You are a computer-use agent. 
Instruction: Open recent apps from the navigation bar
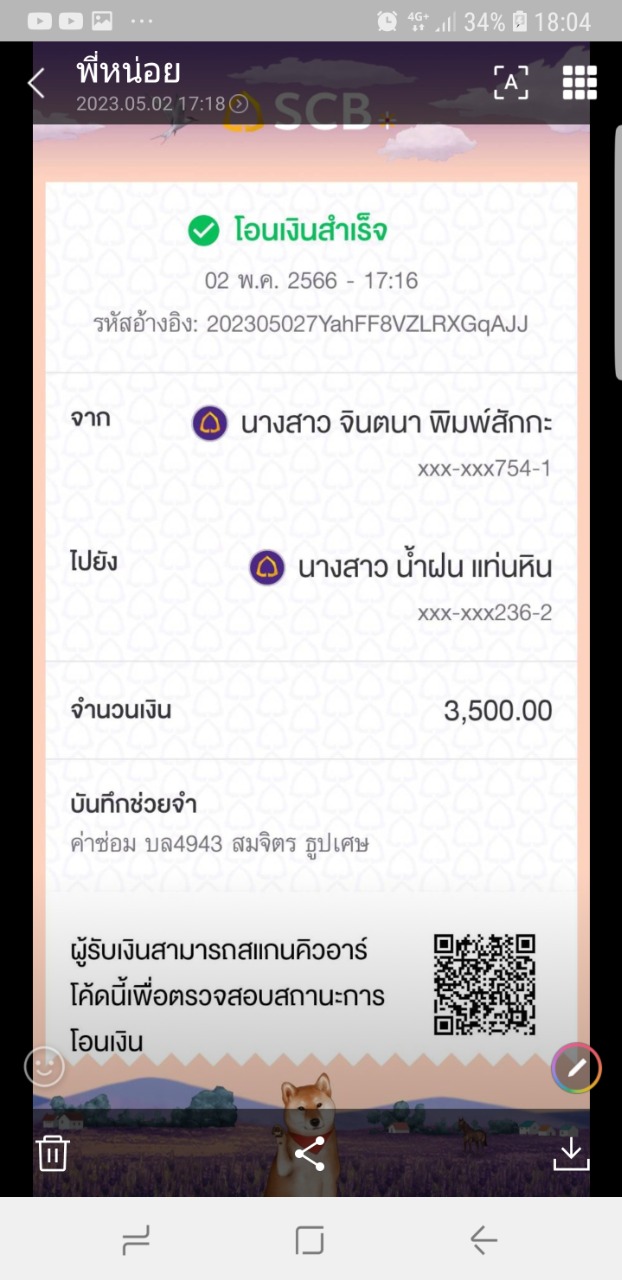coord(136,1241)
